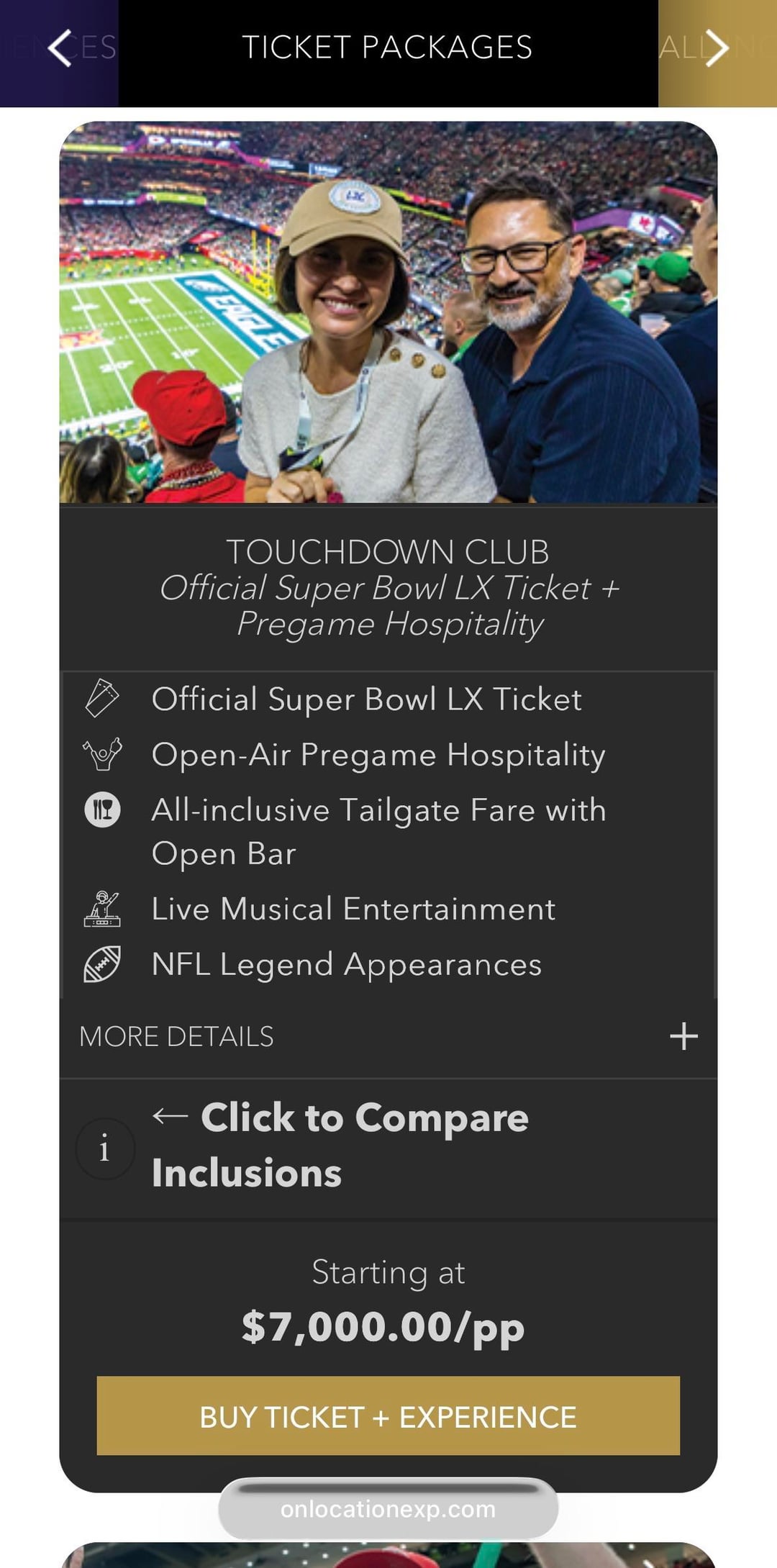Go to the previous section with left arrow
The height and width of the screenshot is (1568, 777).
60,48
